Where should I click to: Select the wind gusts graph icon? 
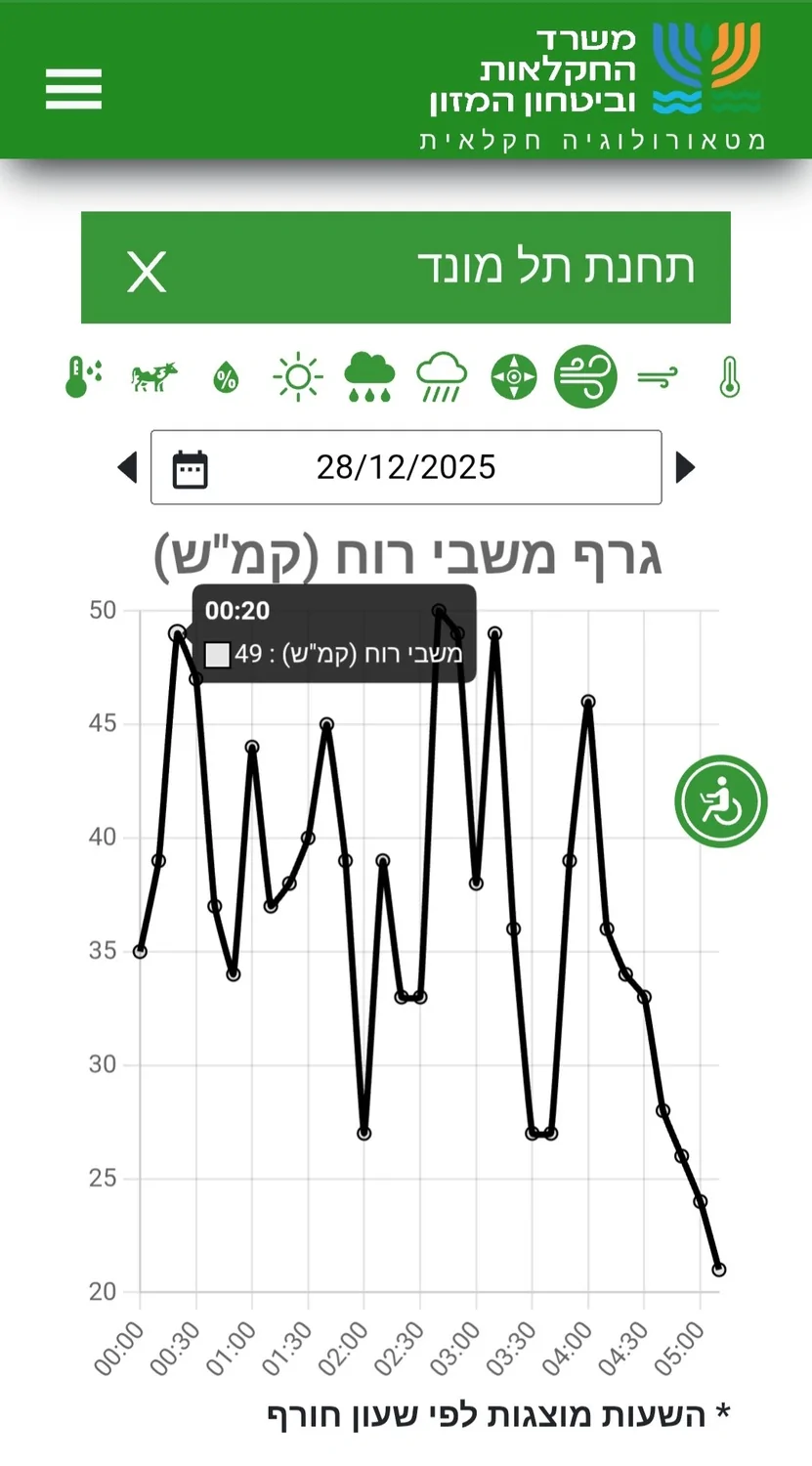[585, 377]
